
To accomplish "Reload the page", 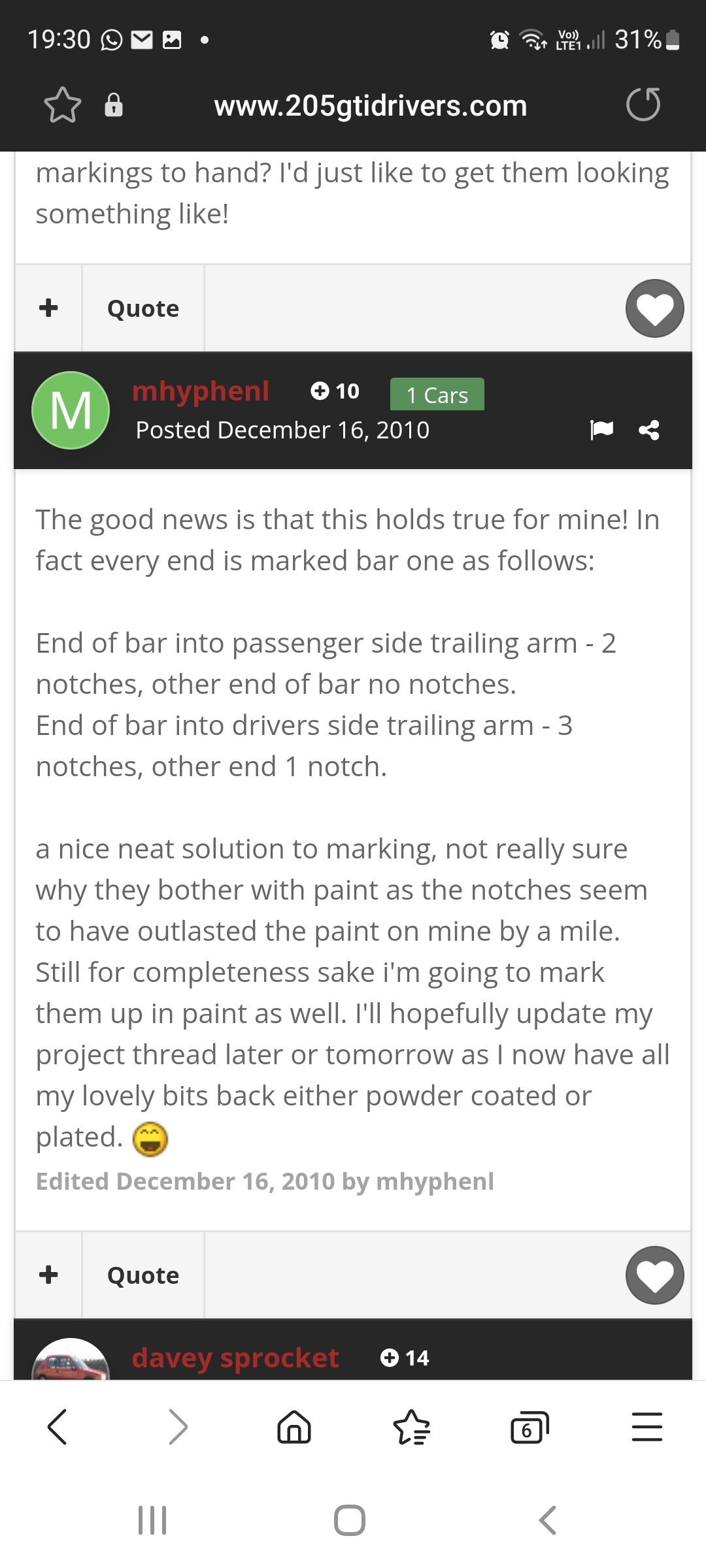I will 643,105.
